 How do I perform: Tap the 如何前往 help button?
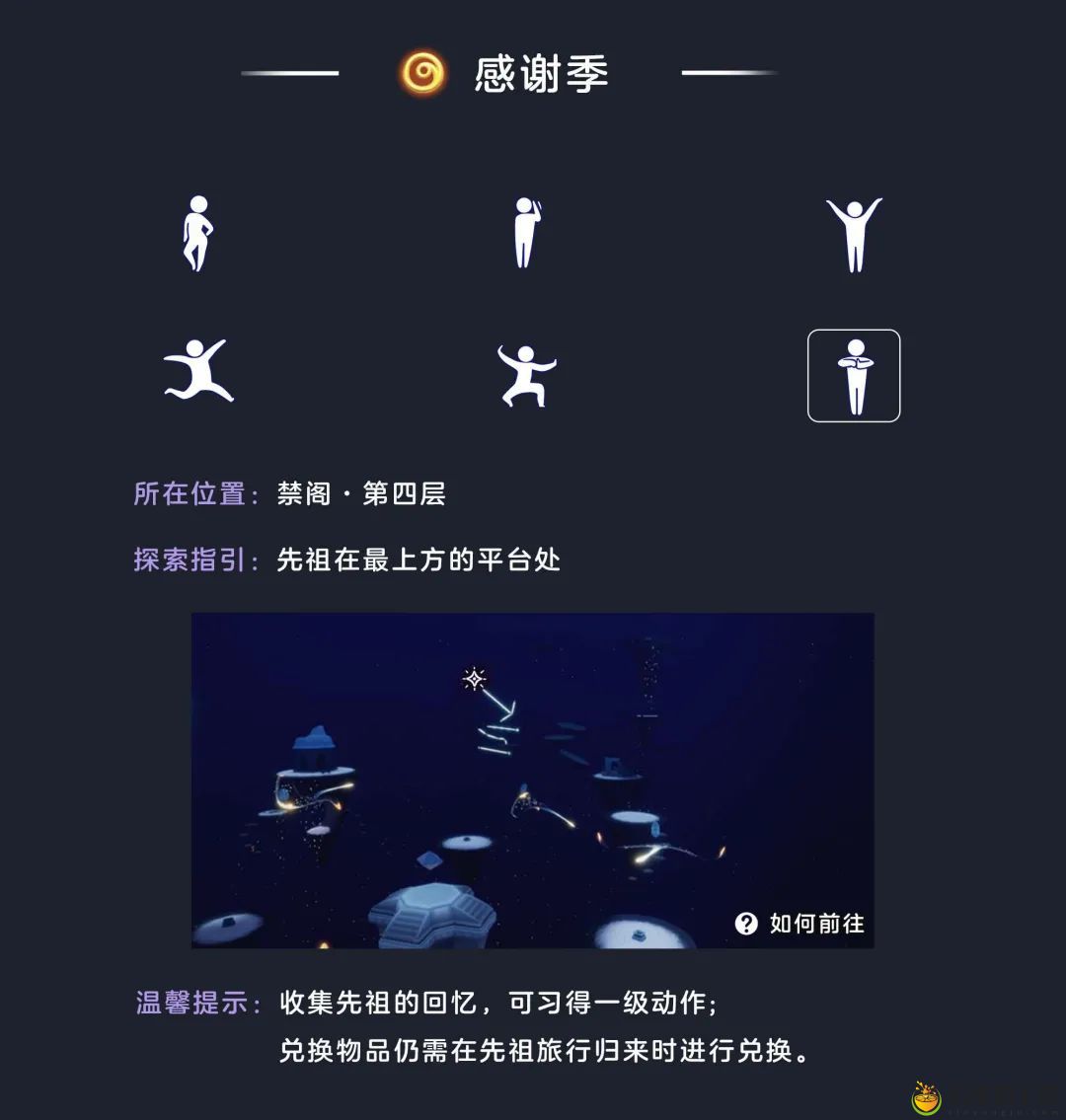tap(800, 924)
